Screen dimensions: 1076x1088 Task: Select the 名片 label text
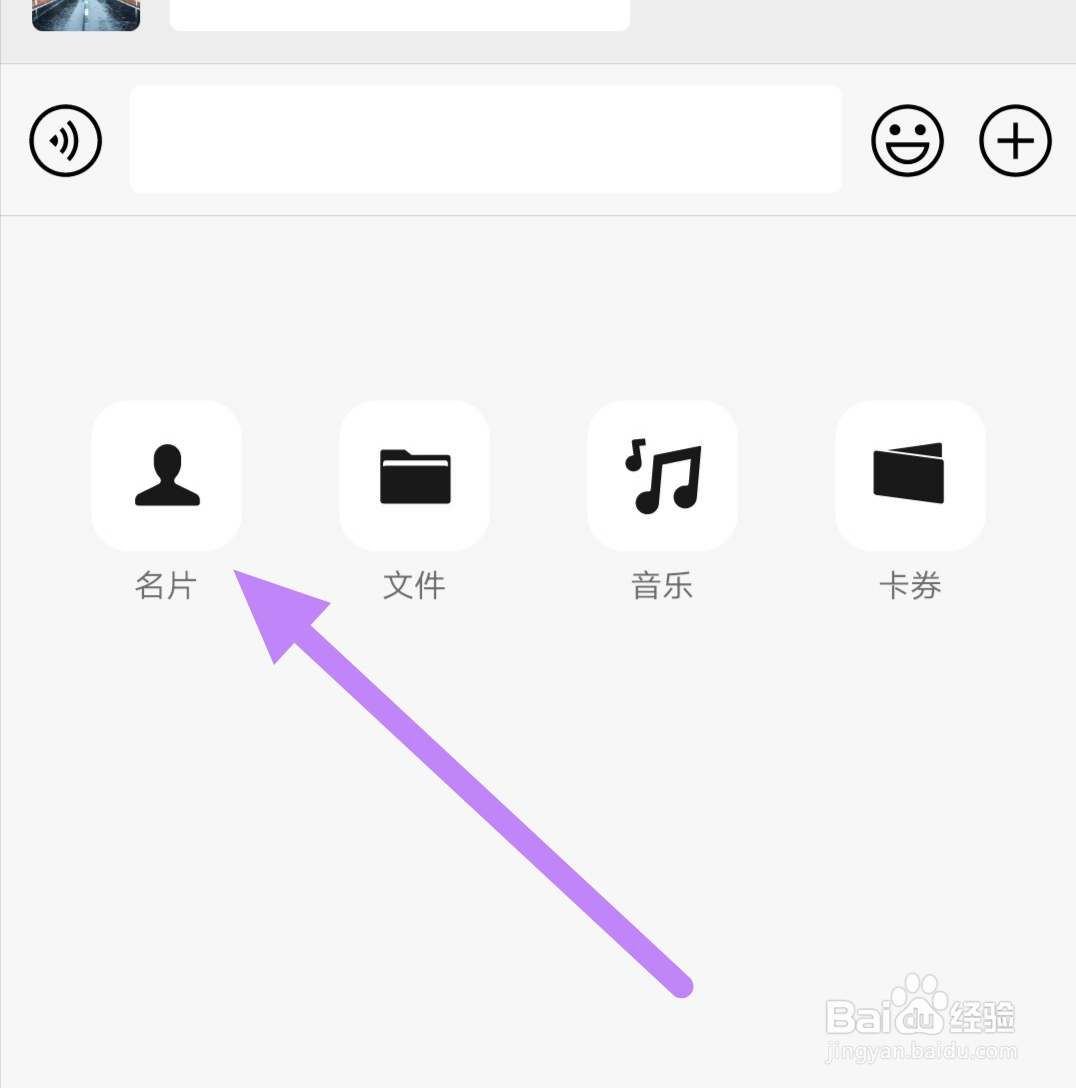click(166, 587)
